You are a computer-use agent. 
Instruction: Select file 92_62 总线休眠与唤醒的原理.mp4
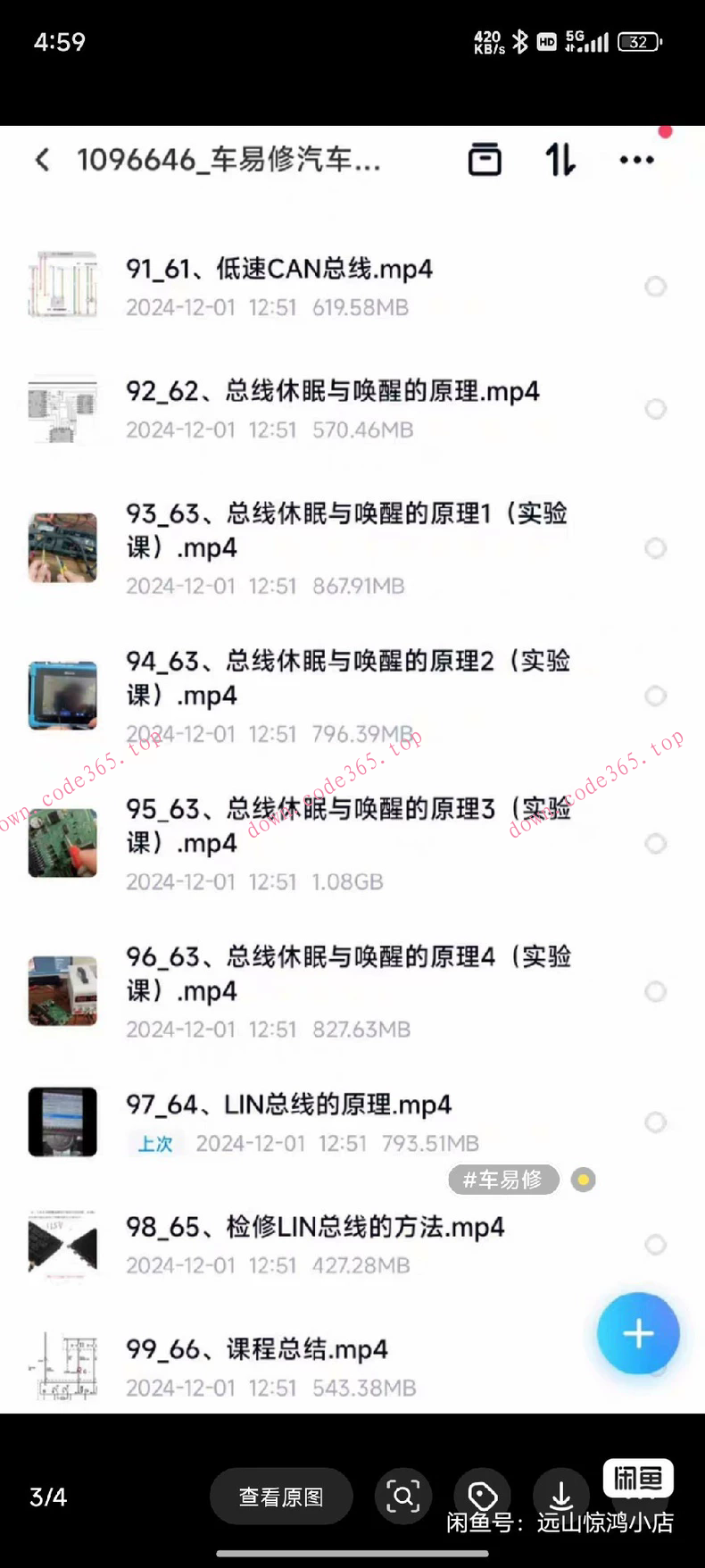[655, 410]
